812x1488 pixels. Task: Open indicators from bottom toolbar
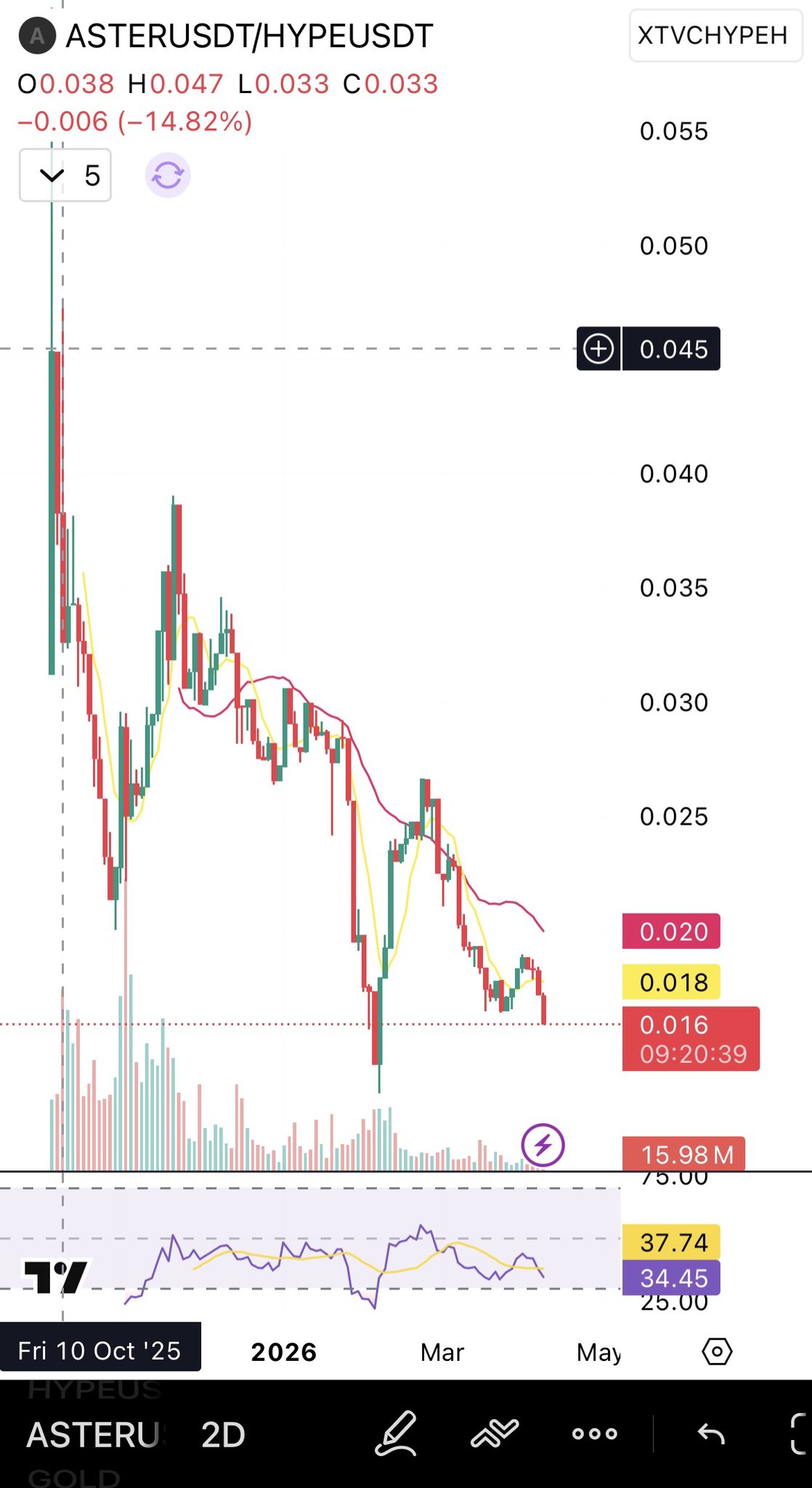495,1434
